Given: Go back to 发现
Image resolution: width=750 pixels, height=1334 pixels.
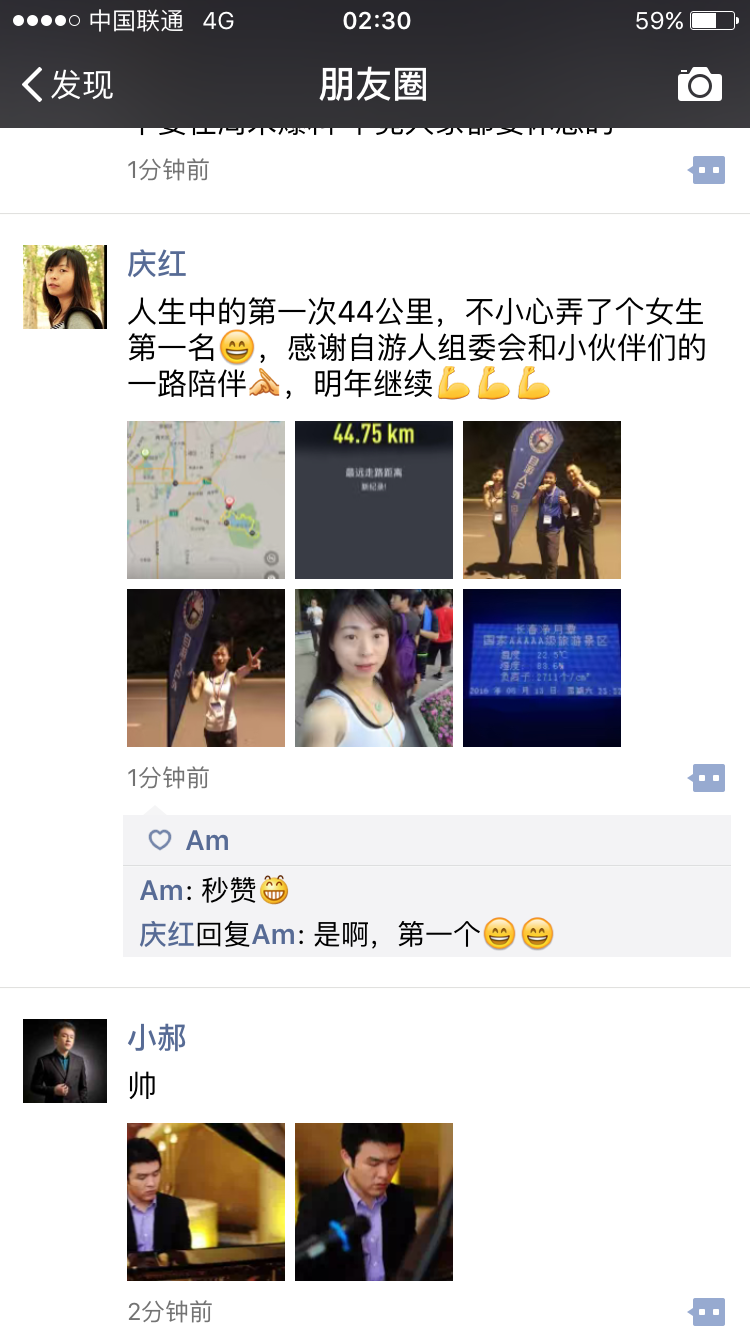Looking at the screenshot, I should click(68, 85).
